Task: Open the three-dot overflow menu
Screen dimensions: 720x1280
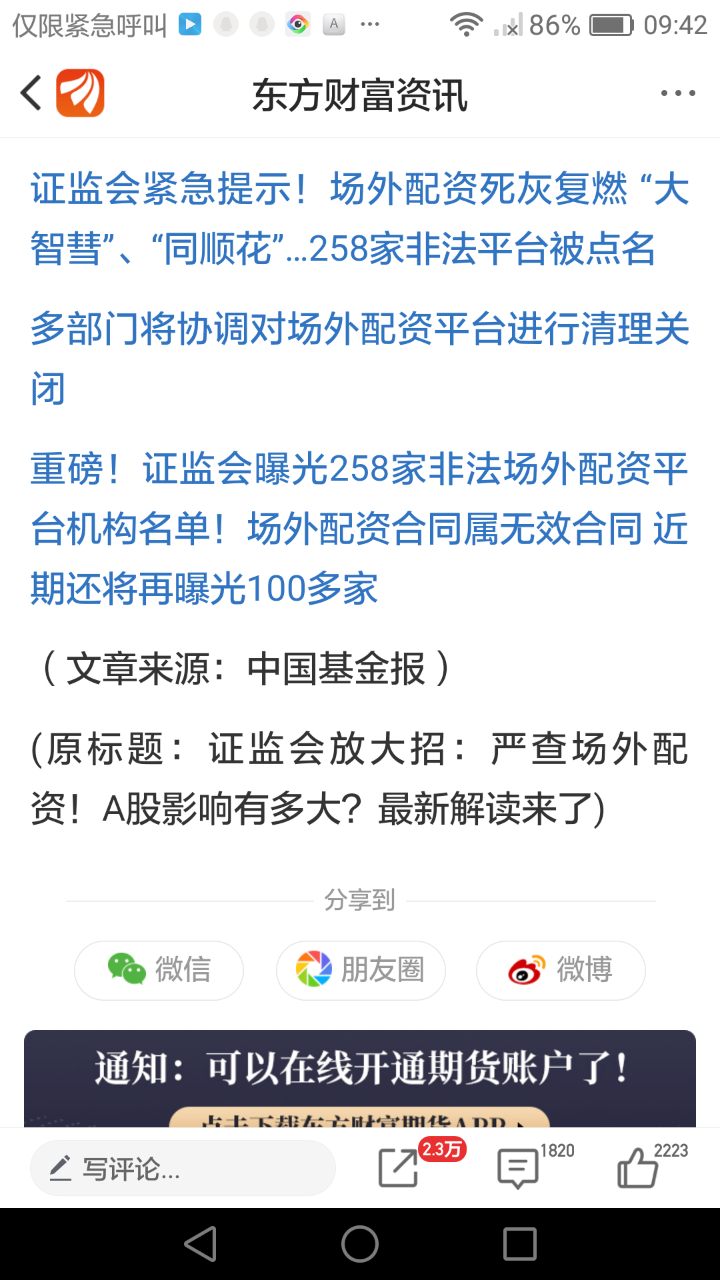Action: tap(677, 94)
